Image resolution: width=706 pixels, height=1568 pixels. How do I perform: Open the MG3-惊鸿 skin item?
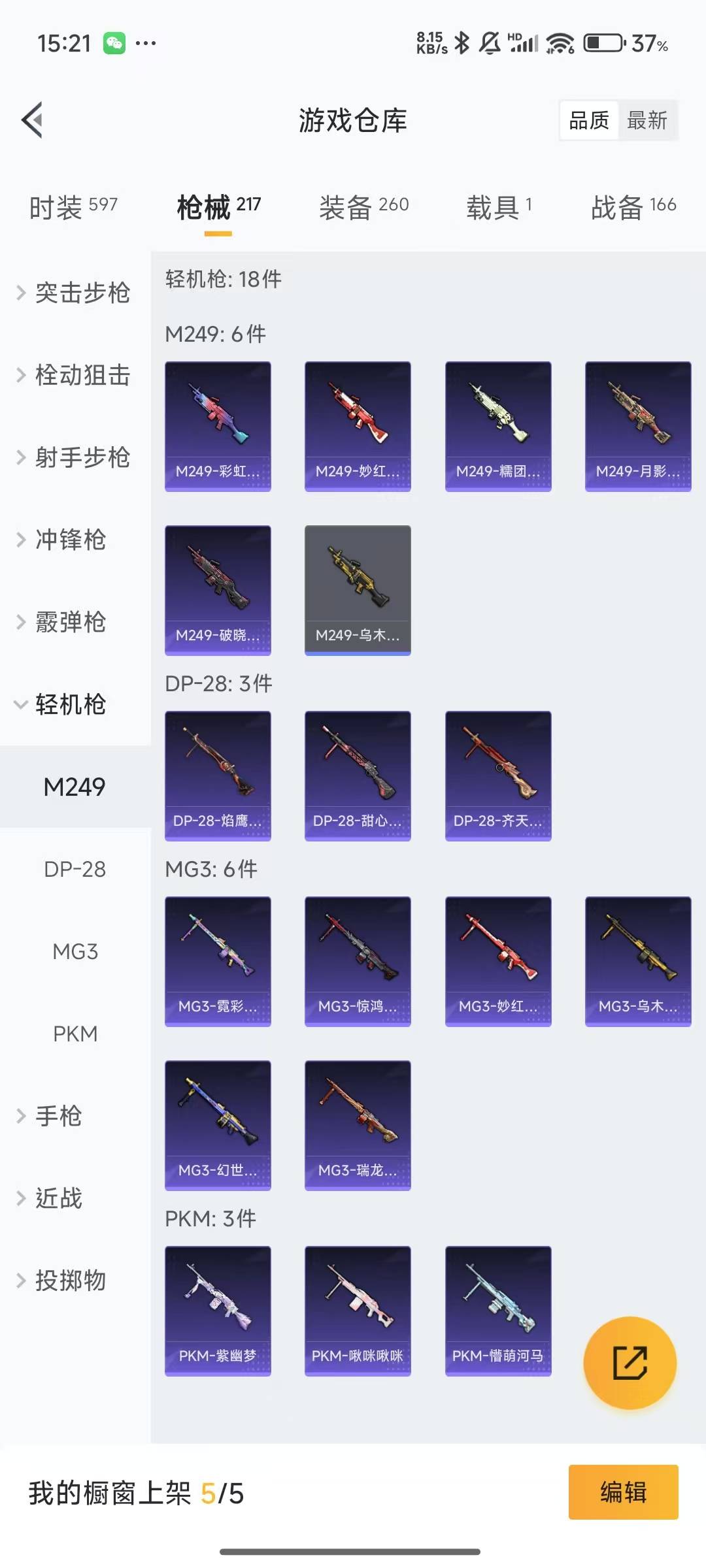358,961
